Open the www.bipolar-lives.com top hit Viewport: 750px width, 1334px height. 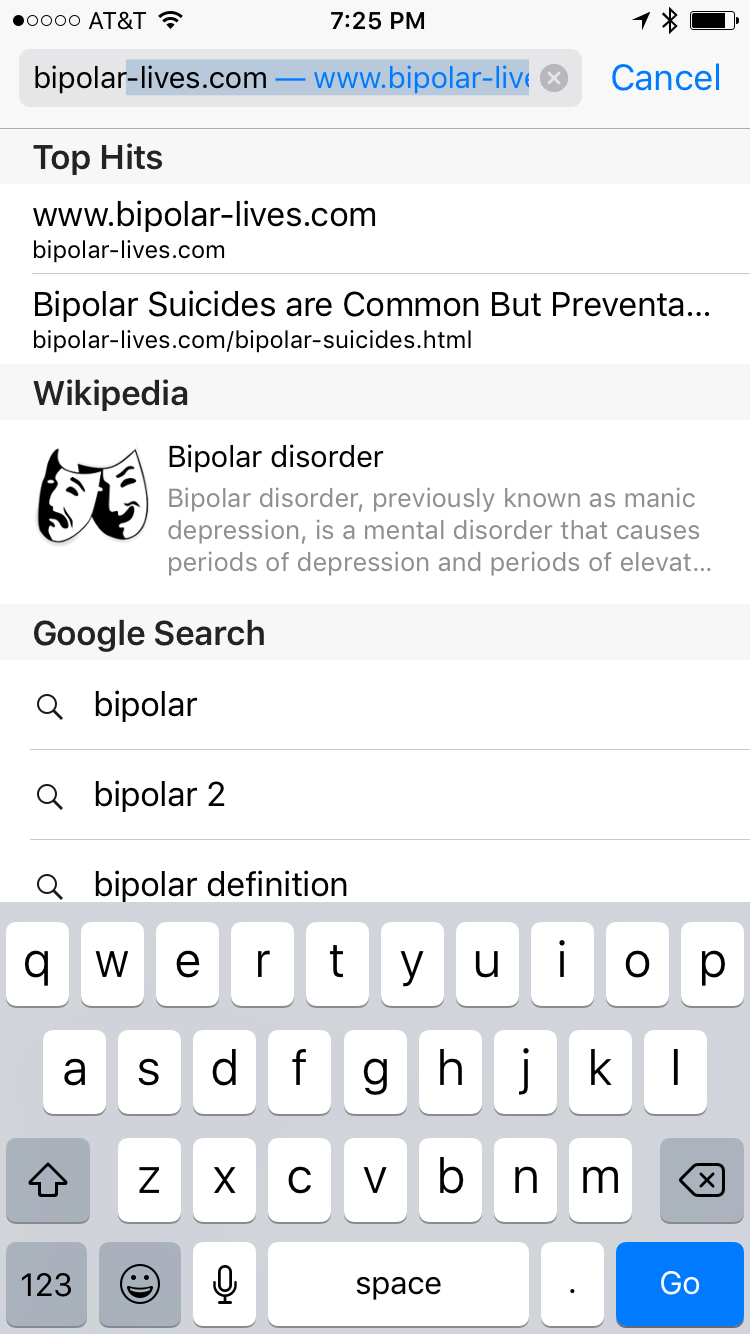pos(375,229)
